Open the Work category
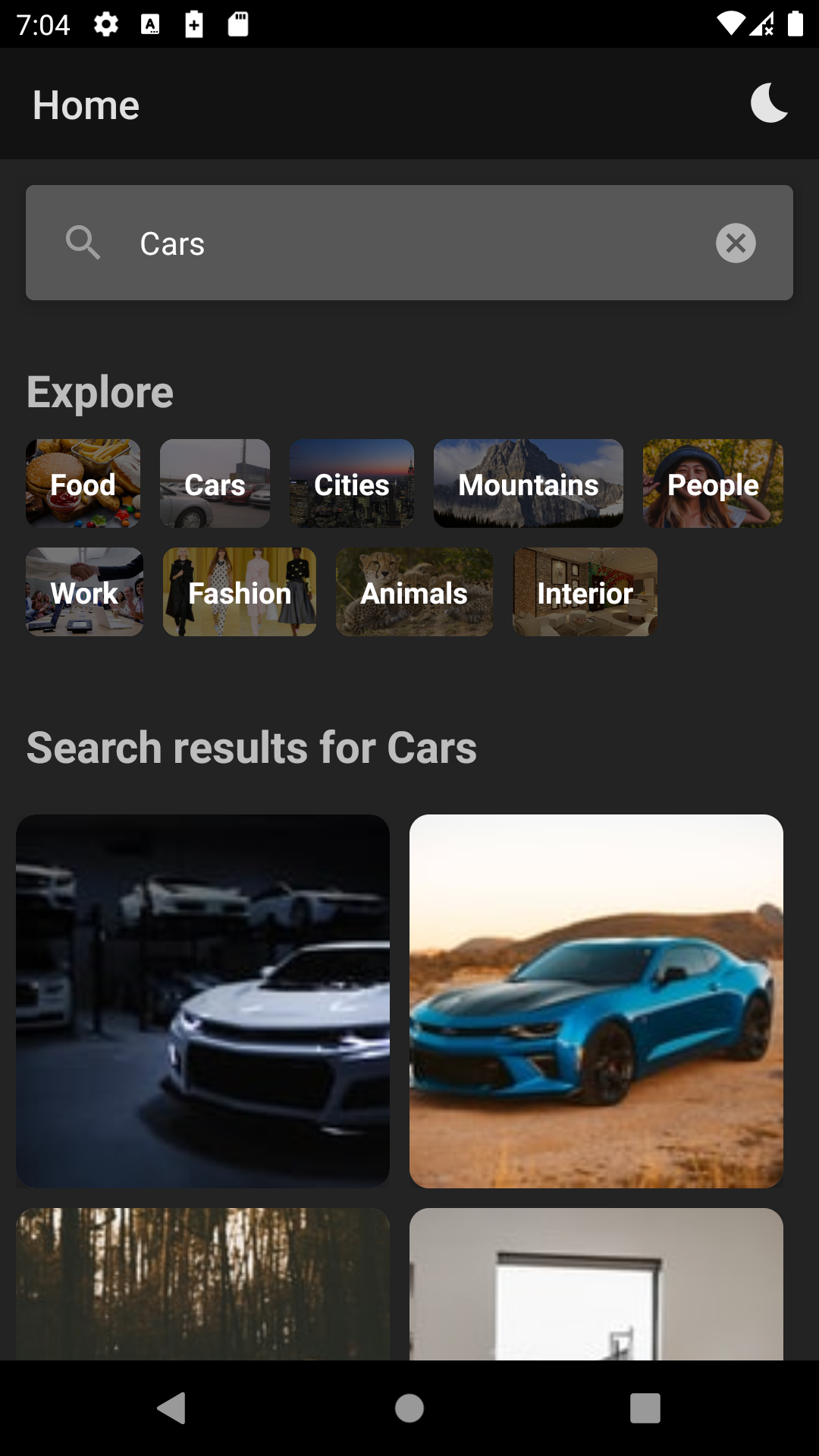819x1456 pixels. click(84, 592)
